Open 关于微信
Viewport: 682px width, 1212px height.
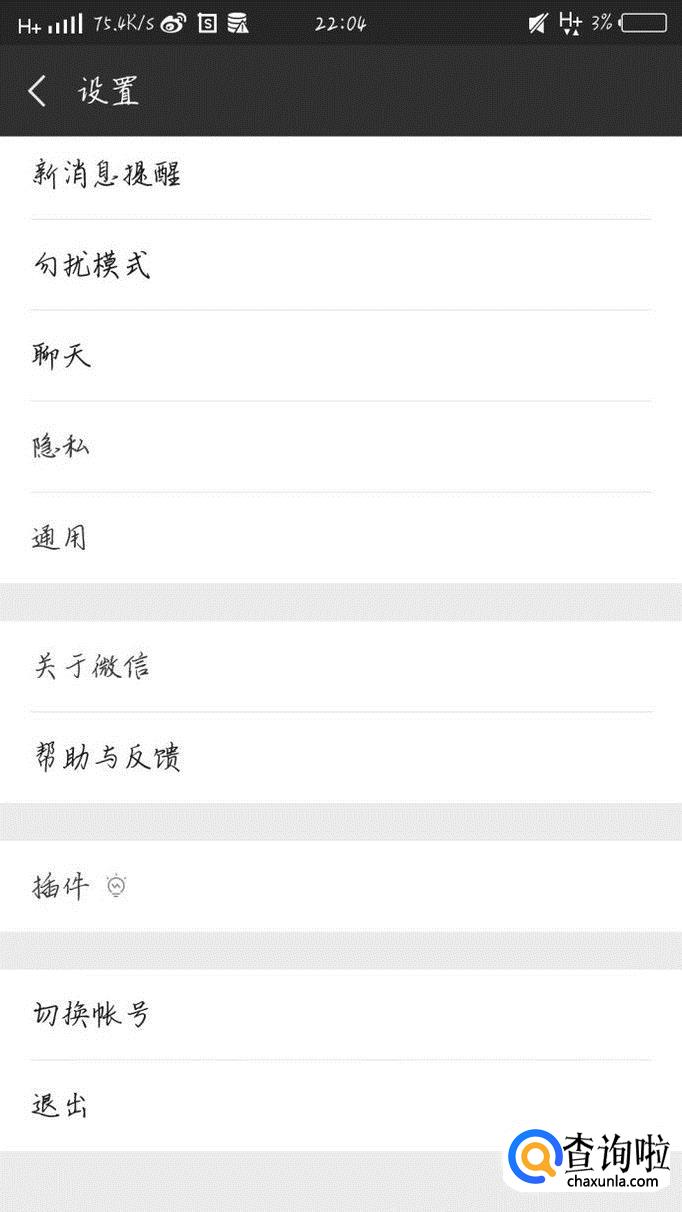[341, 666]
